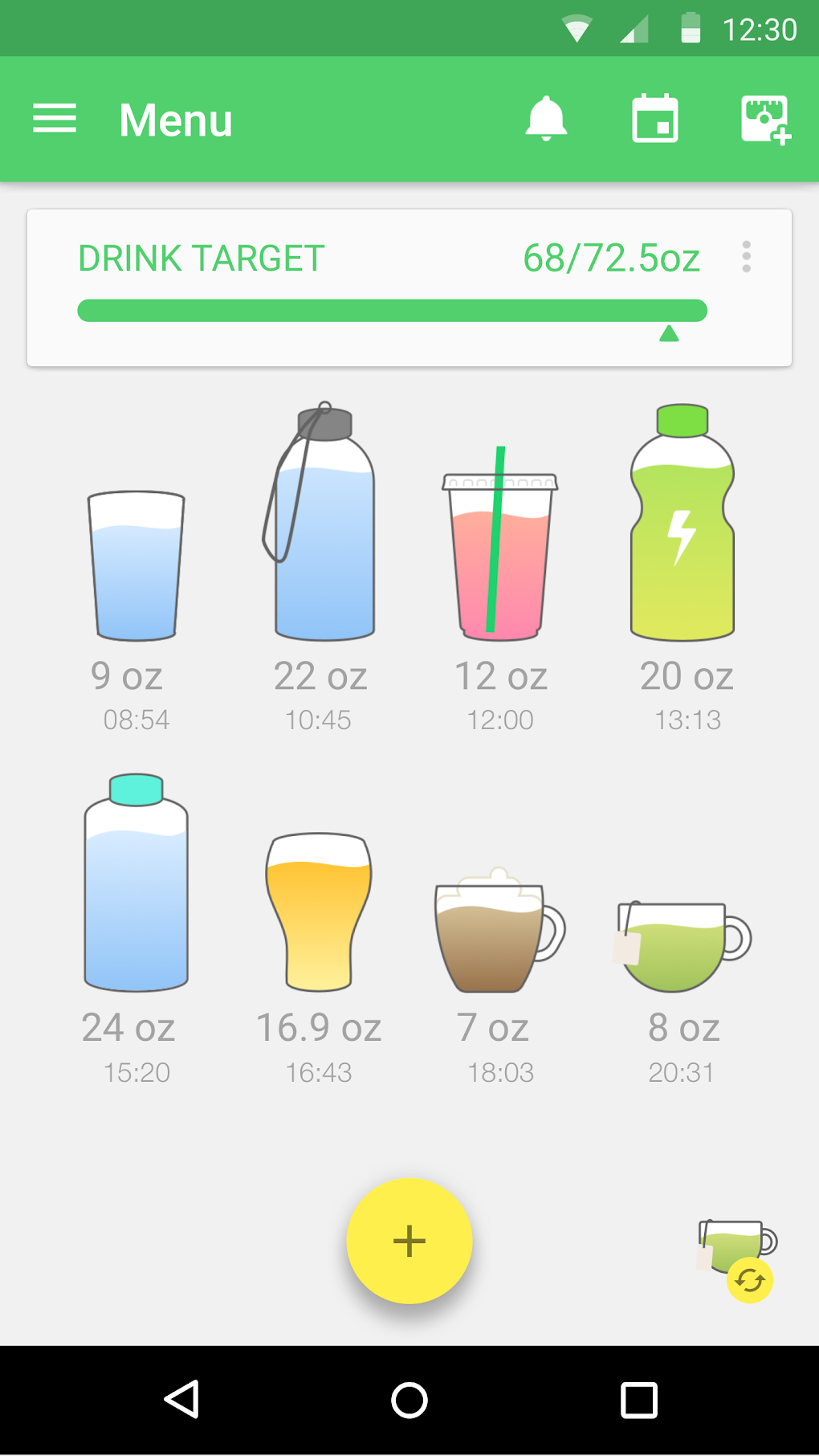Open the 22 oz bottle logged at 10:45
The height and width of the screenshot is (1456, 819).
pyautogui.click(x=320, y=524)
